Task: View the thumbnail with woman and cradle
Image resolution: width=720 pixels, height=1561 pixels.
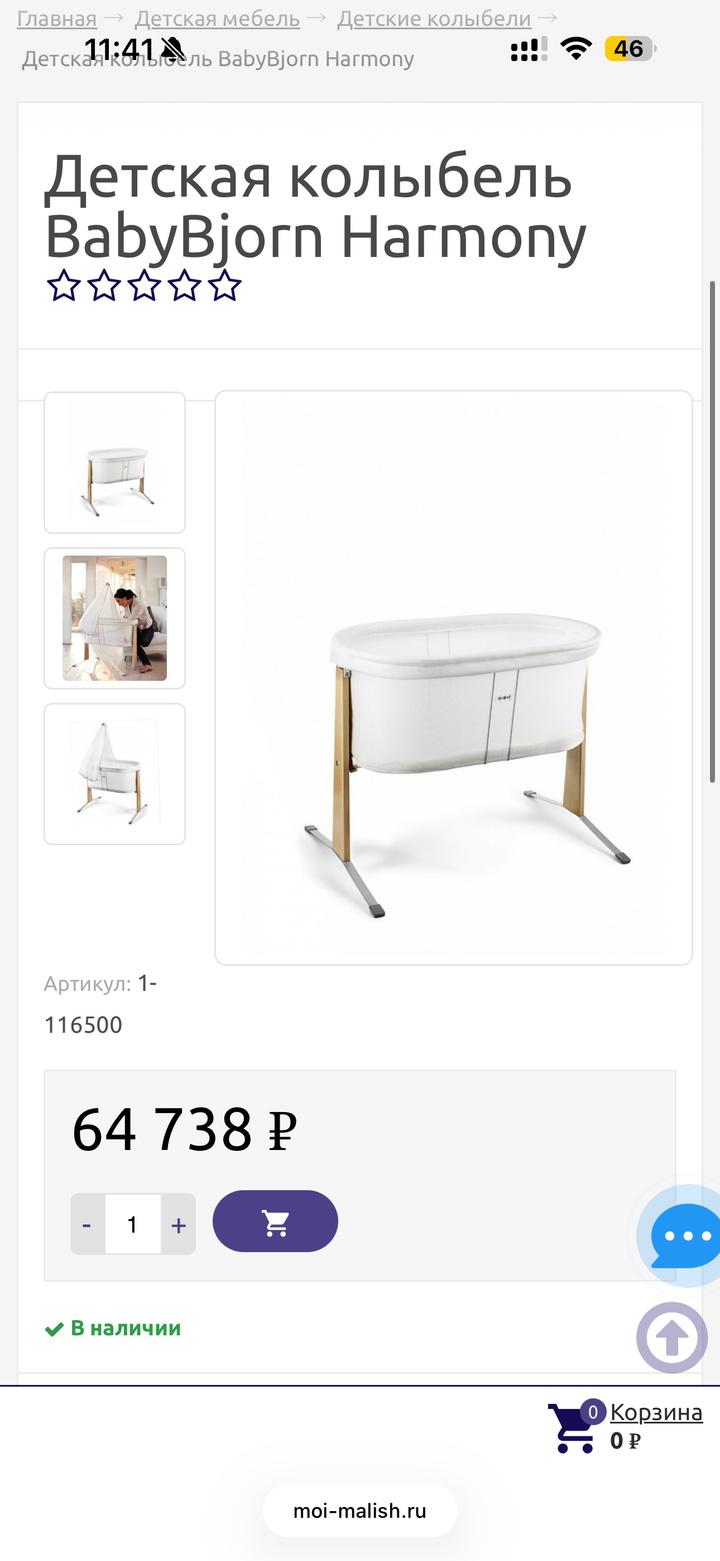Action: tap(114, 618)
